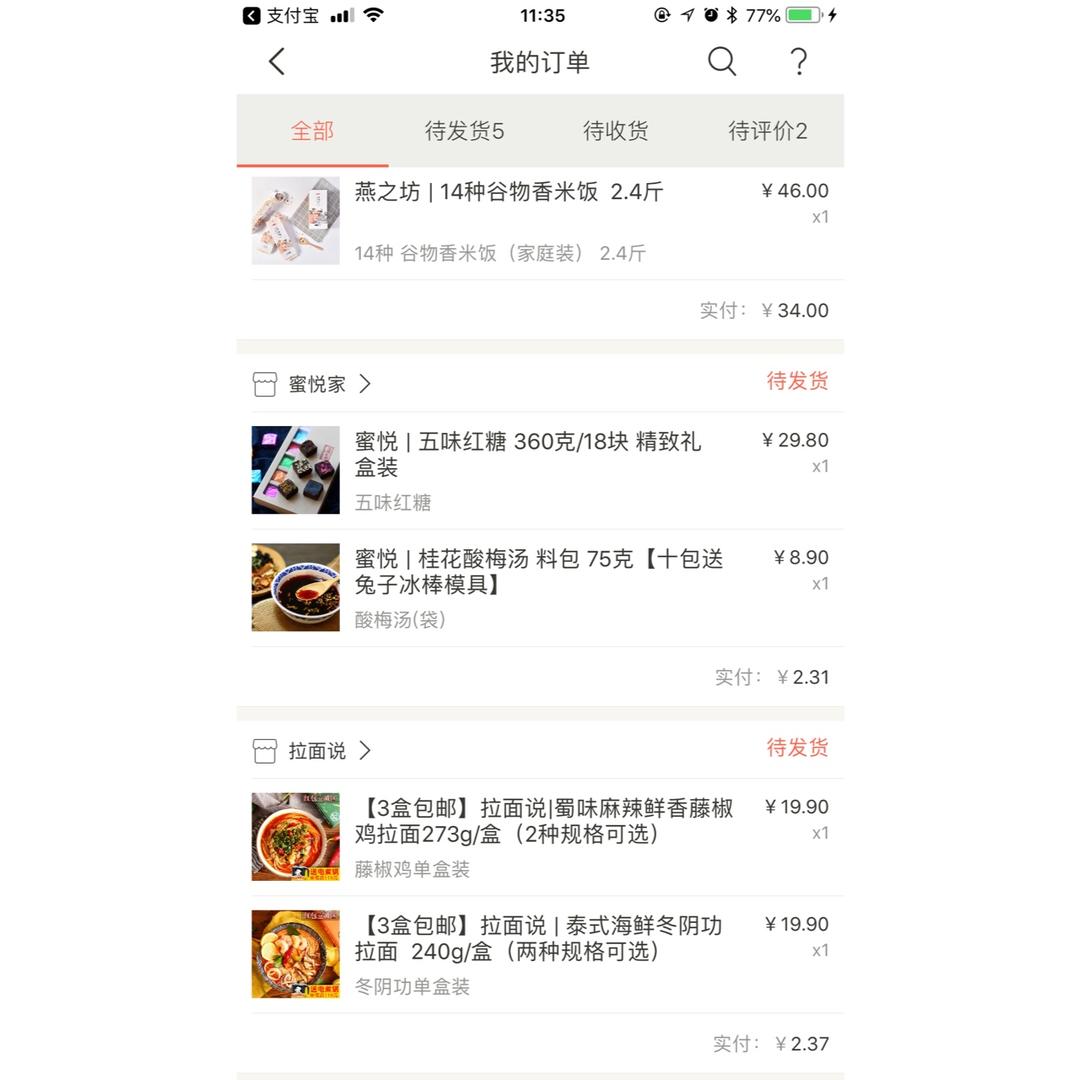Viewport: 1080px width, 1080px height.
Task: Open the 蜜悦家 shop page
Action: point(316,384)
